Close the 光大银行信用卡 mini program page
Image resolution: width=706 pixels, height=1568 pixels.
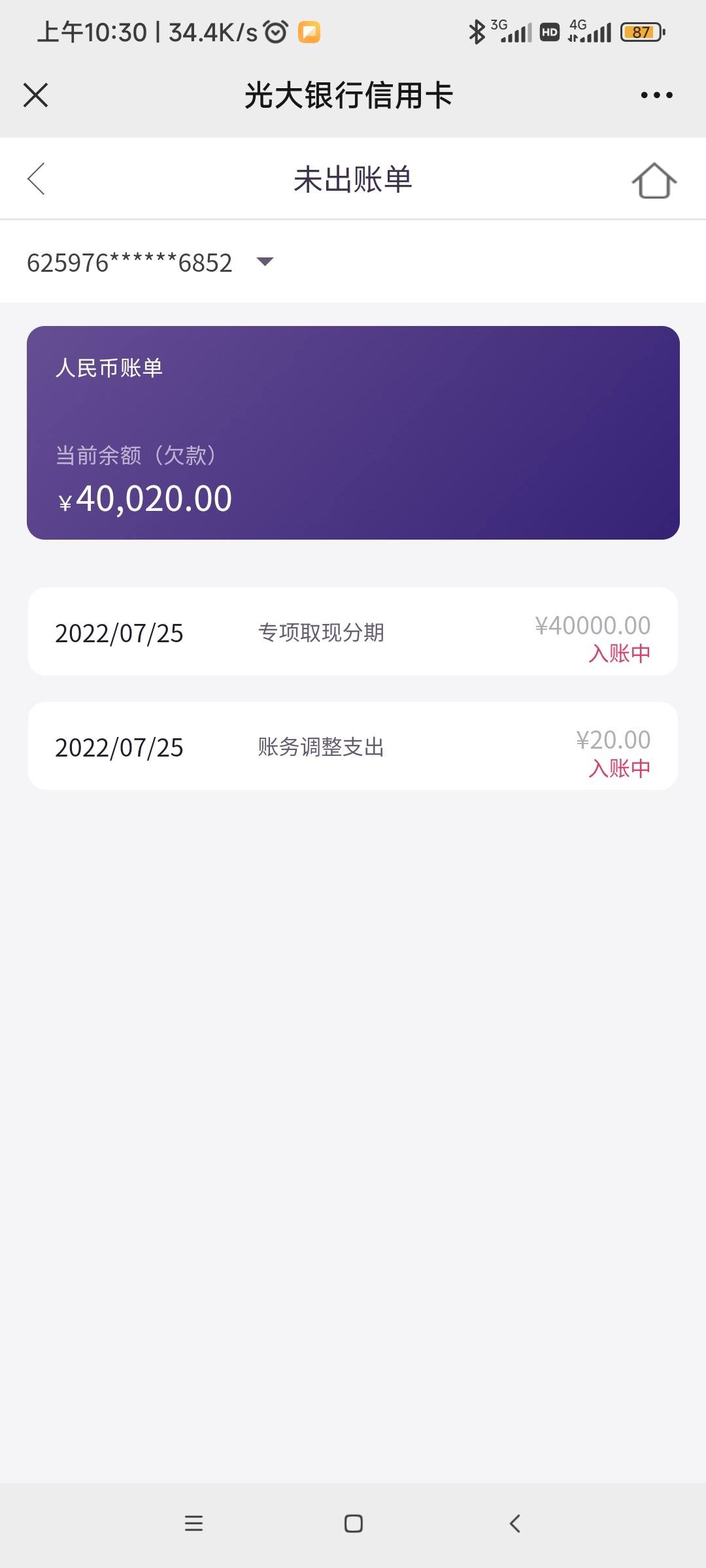pyautogui.click(x=35, y=95)
